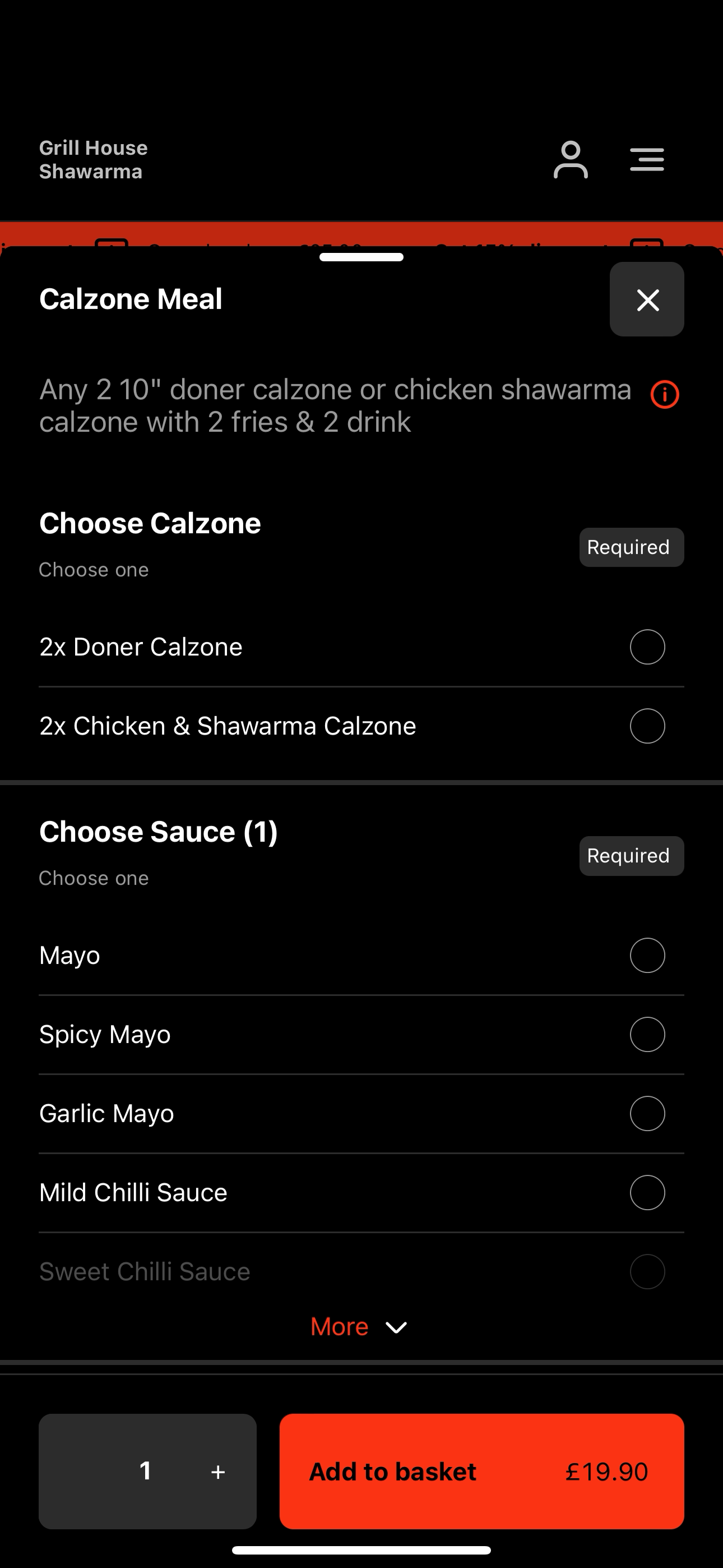Increase quantity with the plus button
723x1568 pixels.
218,1472
